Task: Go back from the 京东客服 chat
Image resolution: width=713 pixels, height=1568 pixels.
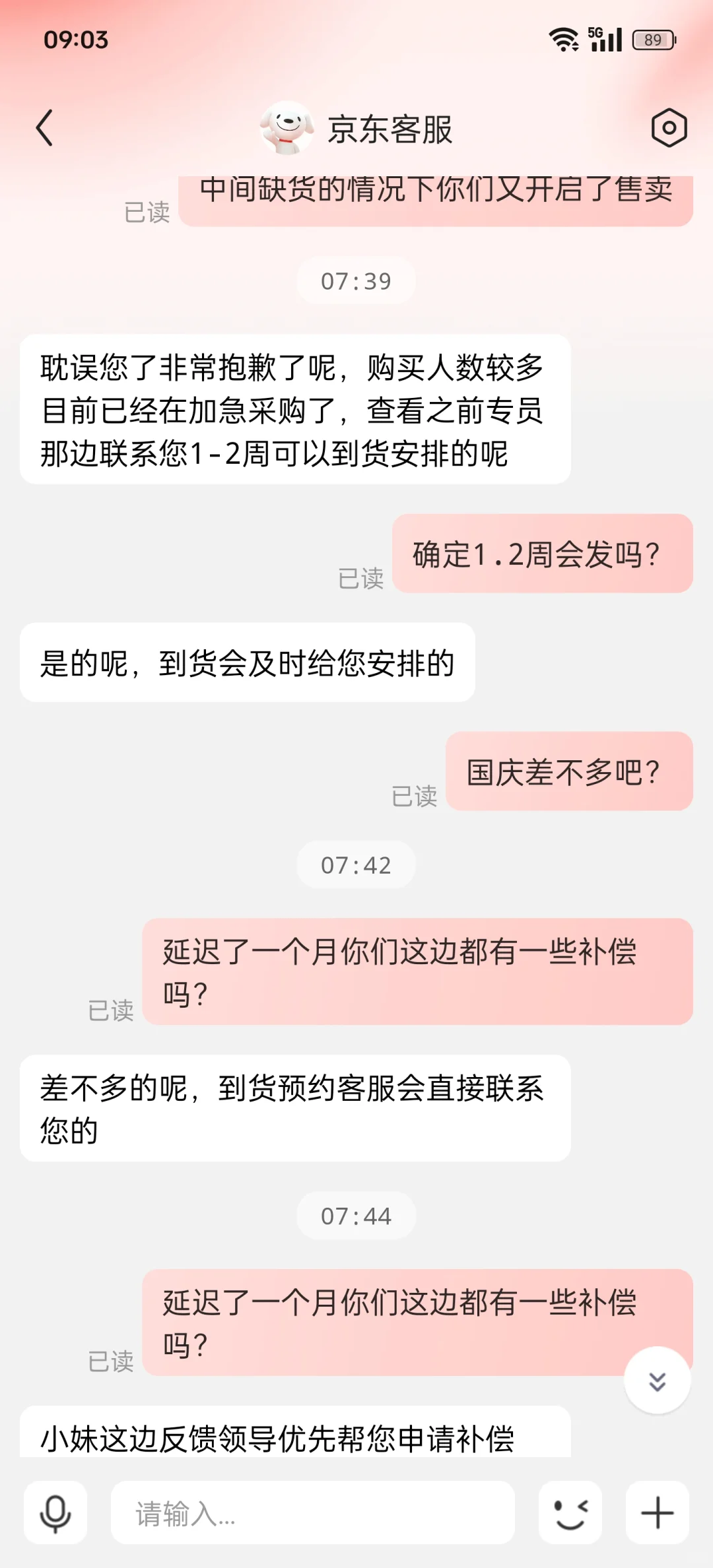Action: [x=45, y=127]
